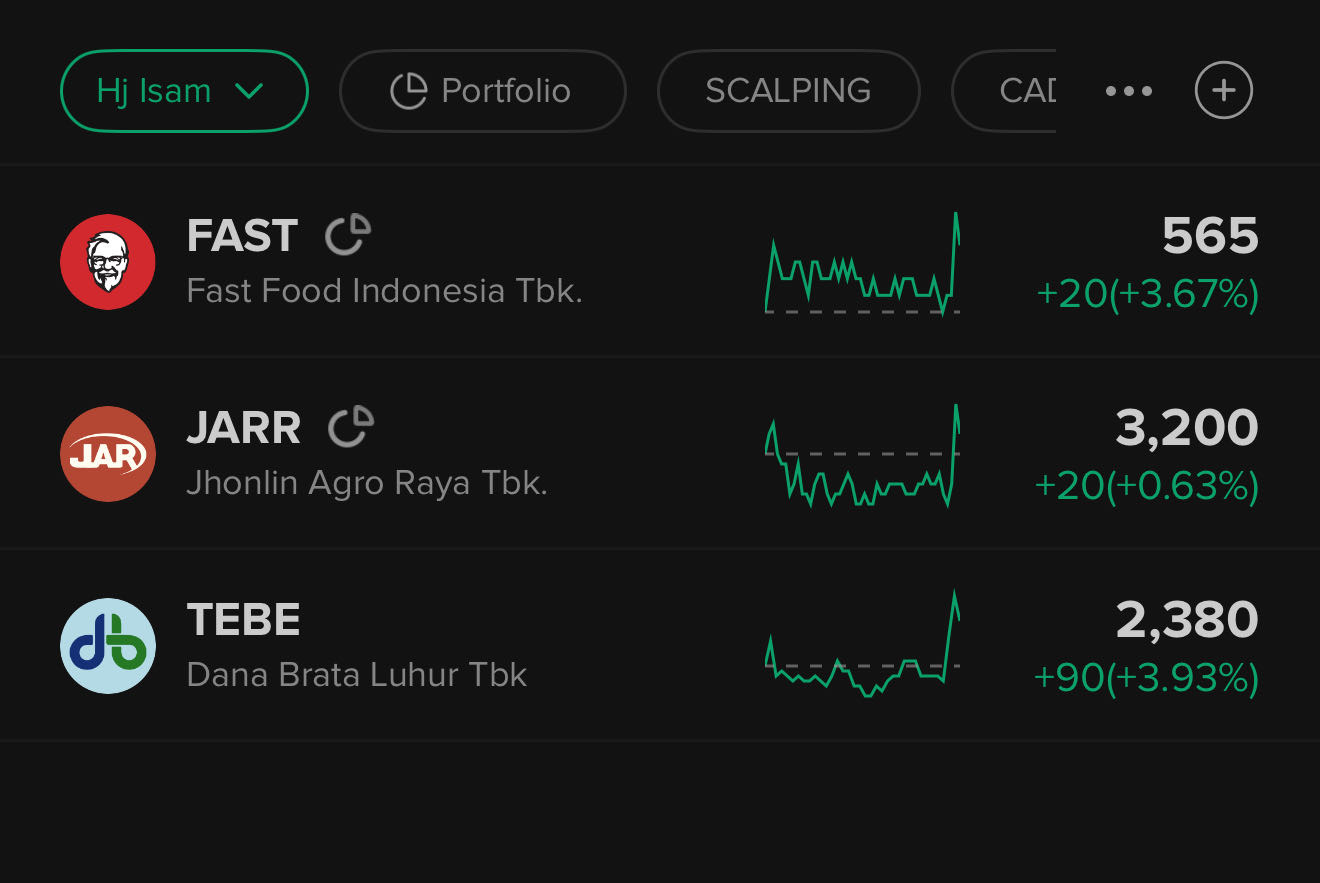Open FAST Fast Food Indonesia stock
Viewport: 1320px width, 883px height.
coord(384,262)
